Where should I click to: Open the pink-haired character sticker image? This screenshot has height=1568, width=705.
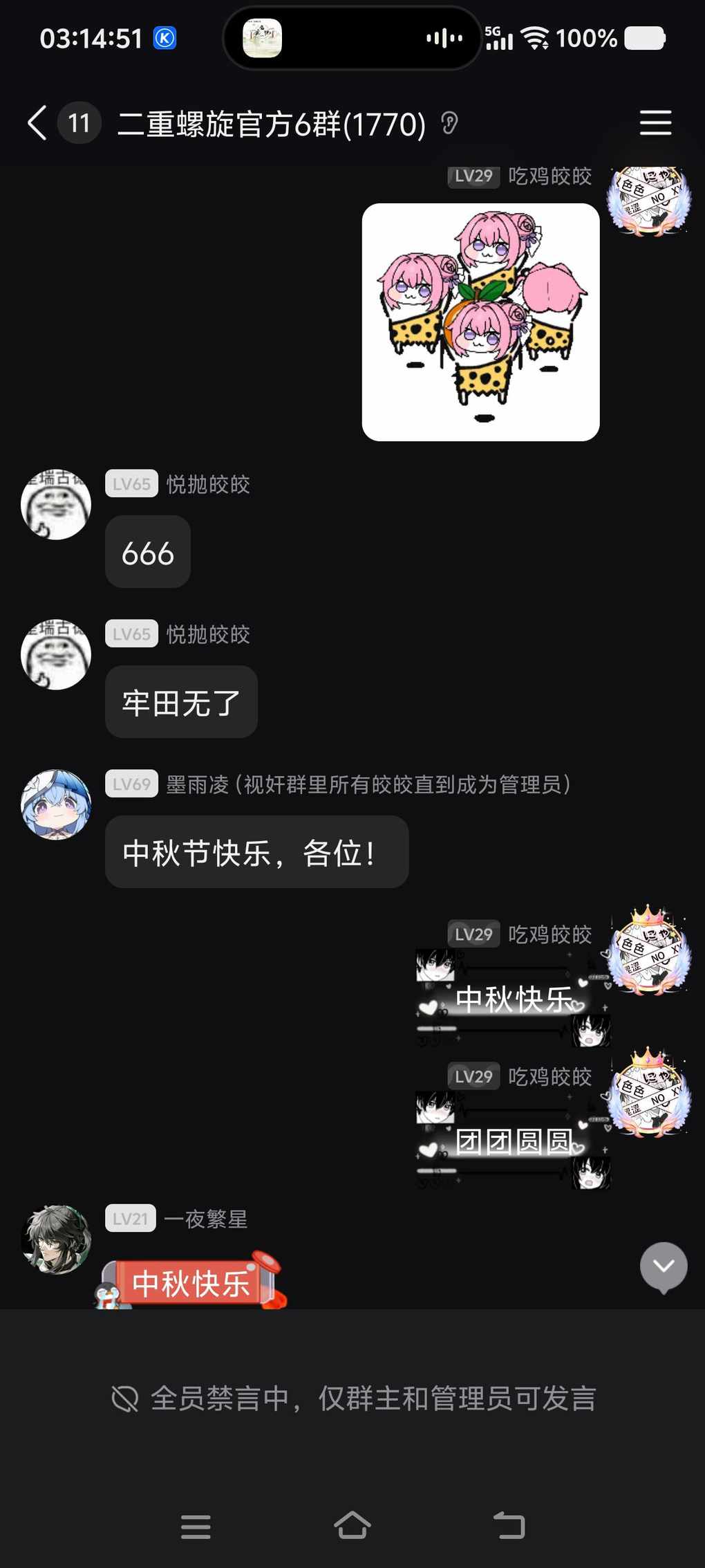[480, 322]
